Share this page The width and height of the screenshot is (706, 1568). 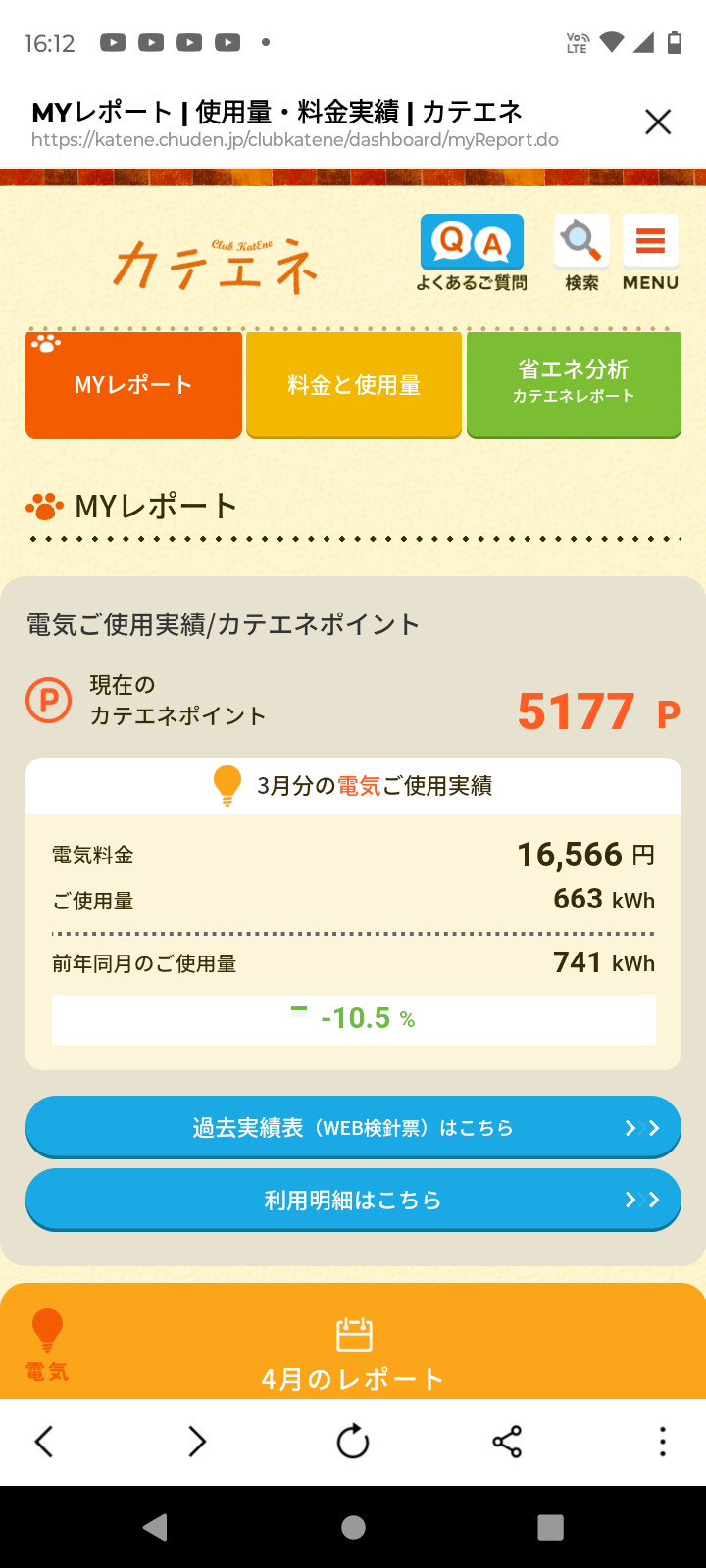507,1442
